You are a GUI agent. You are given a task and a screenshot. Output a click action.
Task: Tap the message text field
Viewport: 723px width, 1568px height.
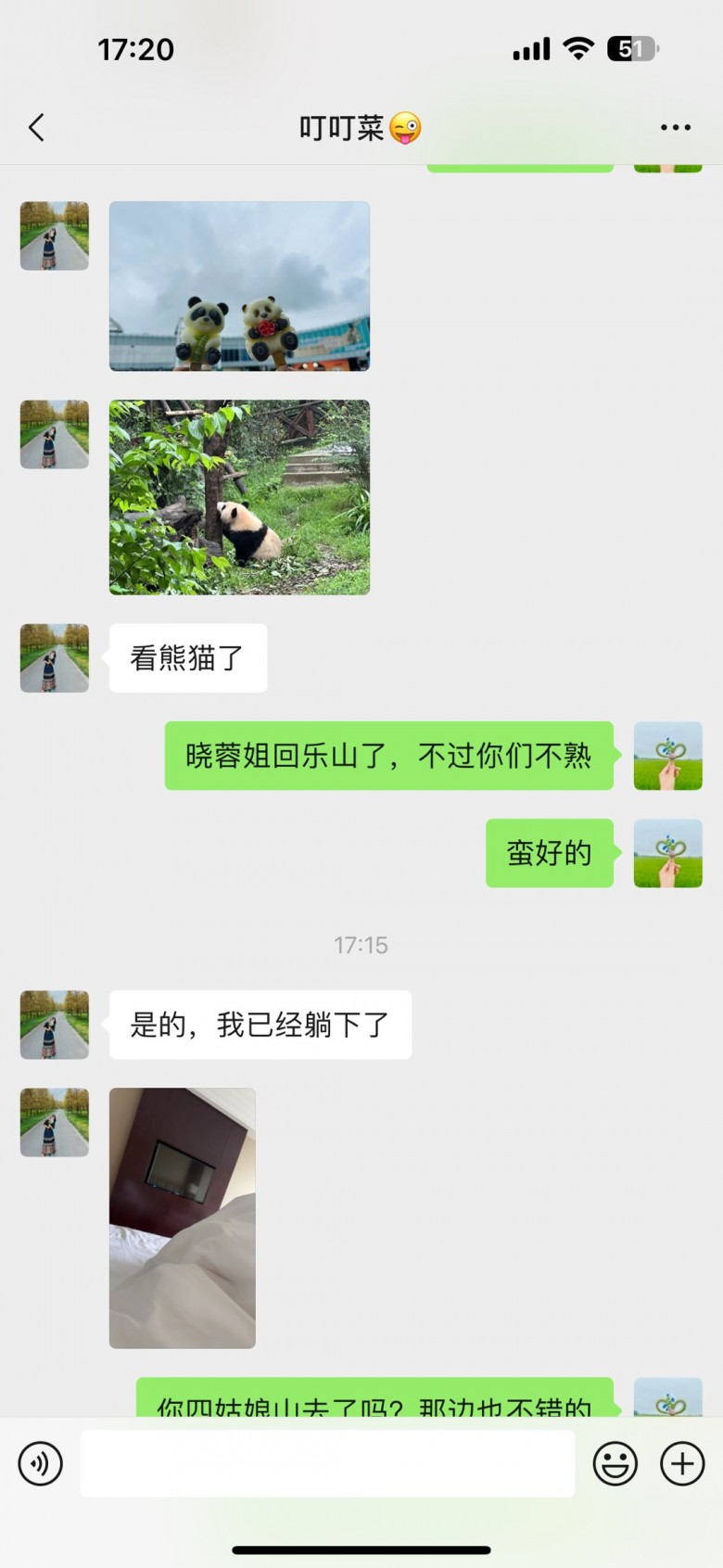(x=327, y=1463)
